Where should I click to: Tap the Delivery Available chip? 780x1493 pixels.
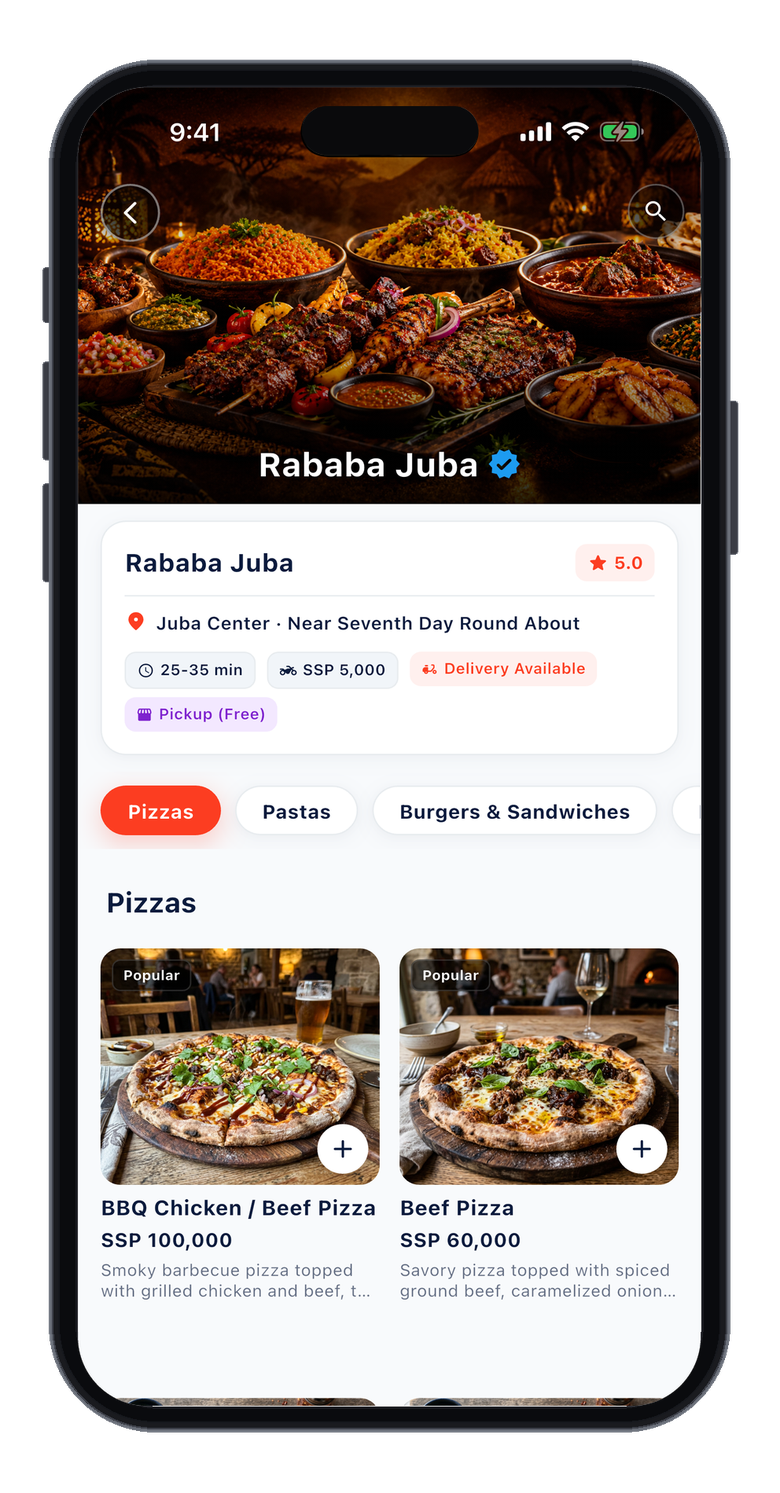pos(503,669)
